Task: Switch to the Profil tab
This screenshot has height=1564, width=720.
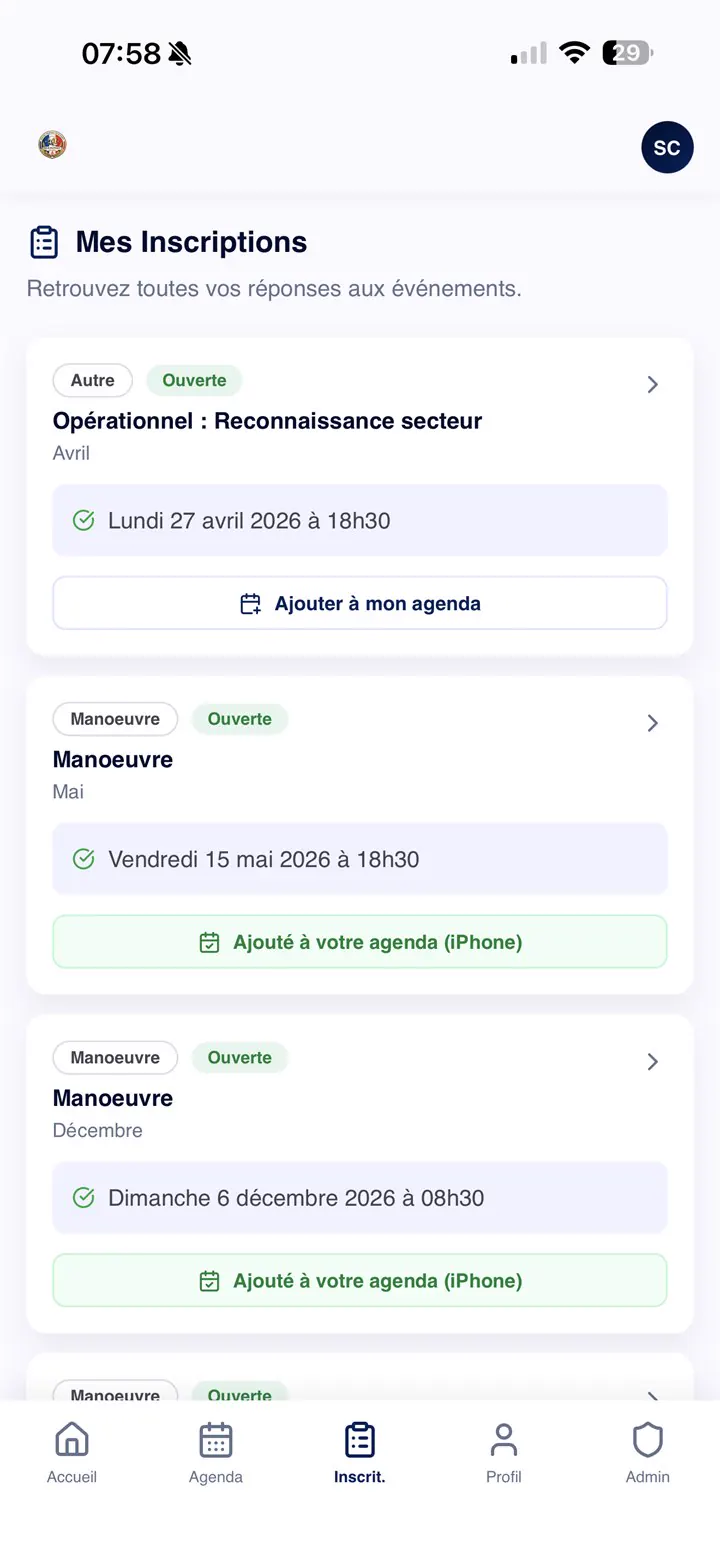Action: 503,1452
